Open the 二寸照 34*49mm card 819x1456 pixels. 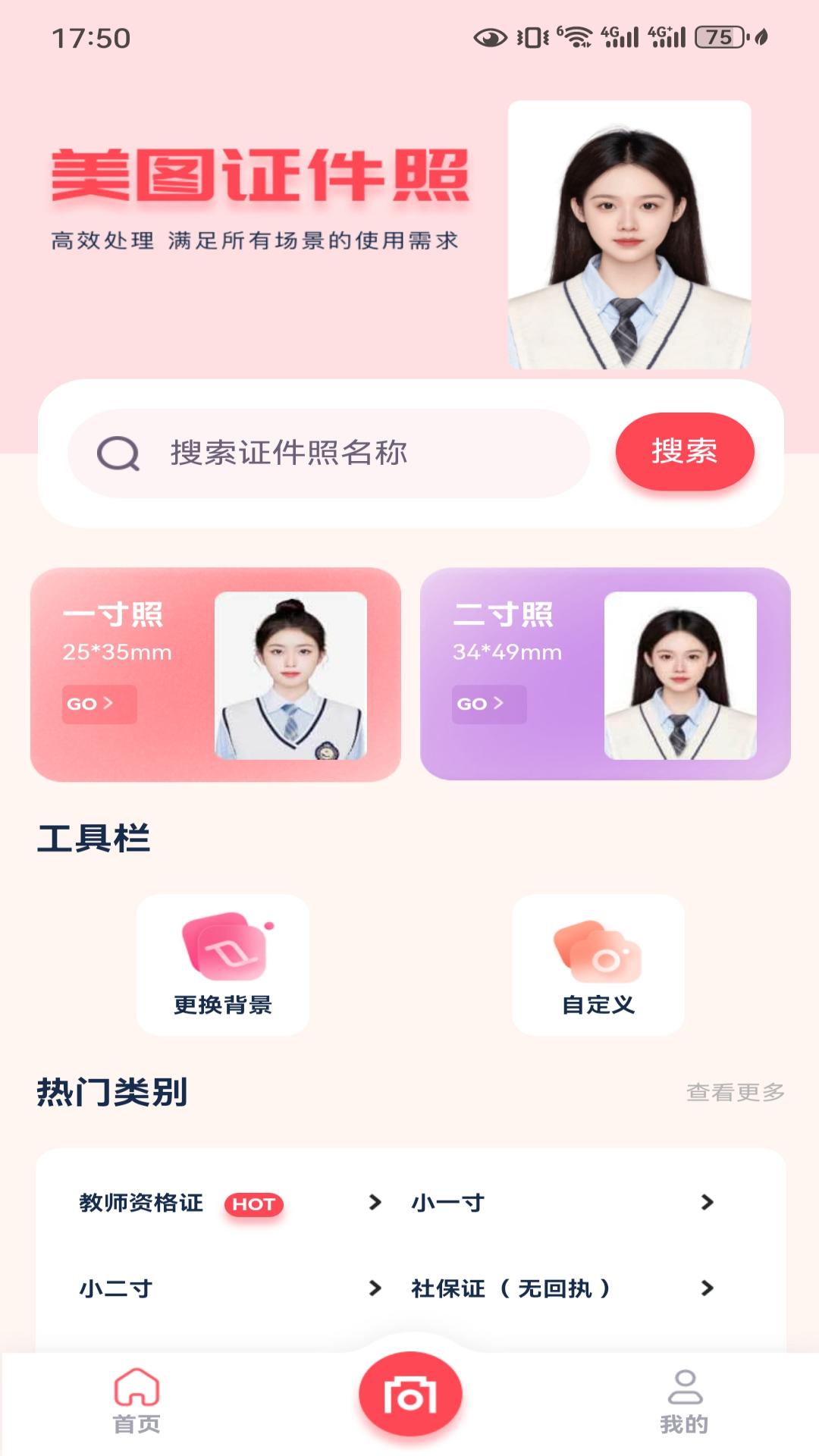[605, 674]
